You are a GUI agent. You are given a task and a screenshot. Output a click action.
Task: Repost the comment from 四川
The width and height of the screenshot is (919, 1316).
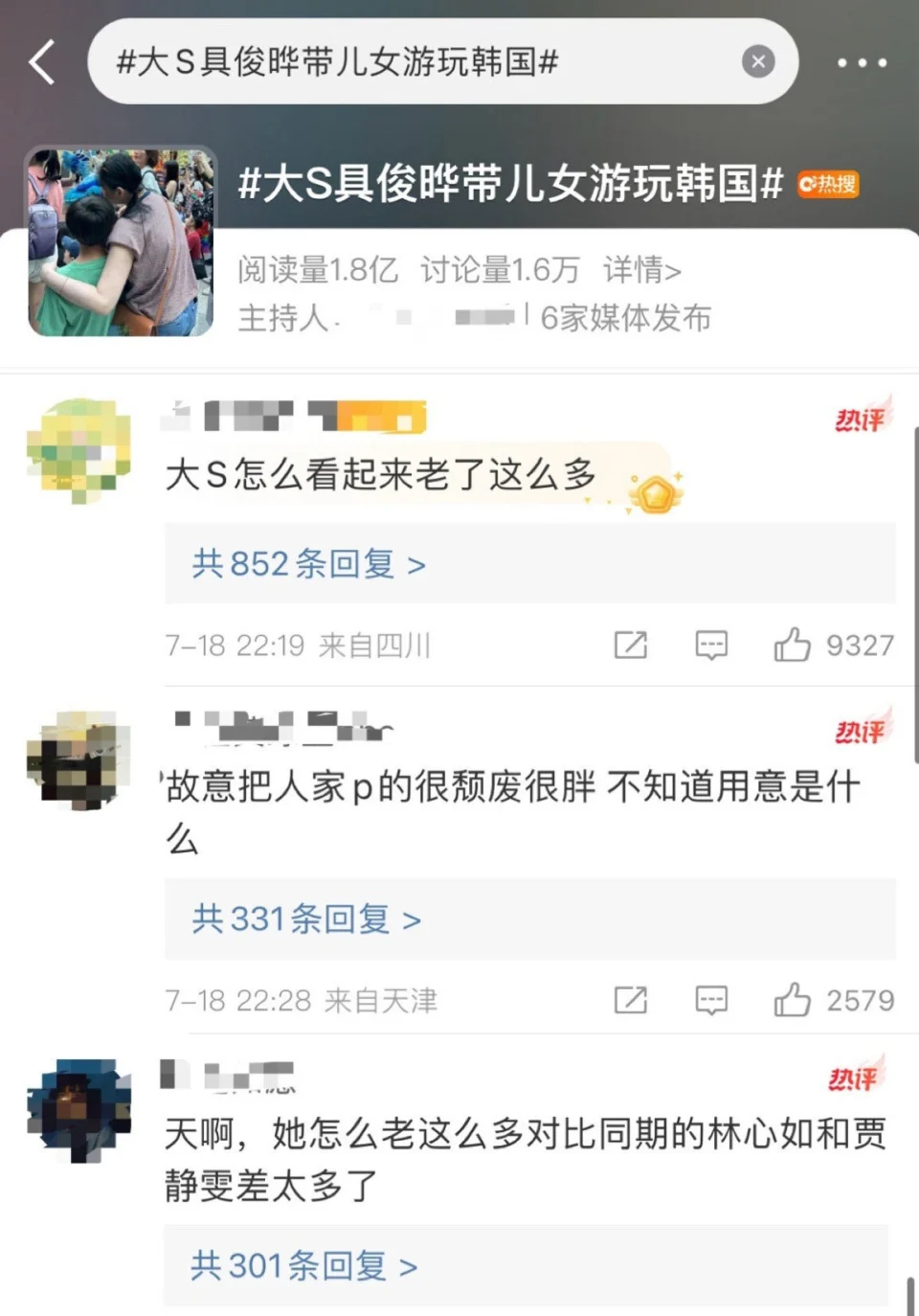(631, 645)
